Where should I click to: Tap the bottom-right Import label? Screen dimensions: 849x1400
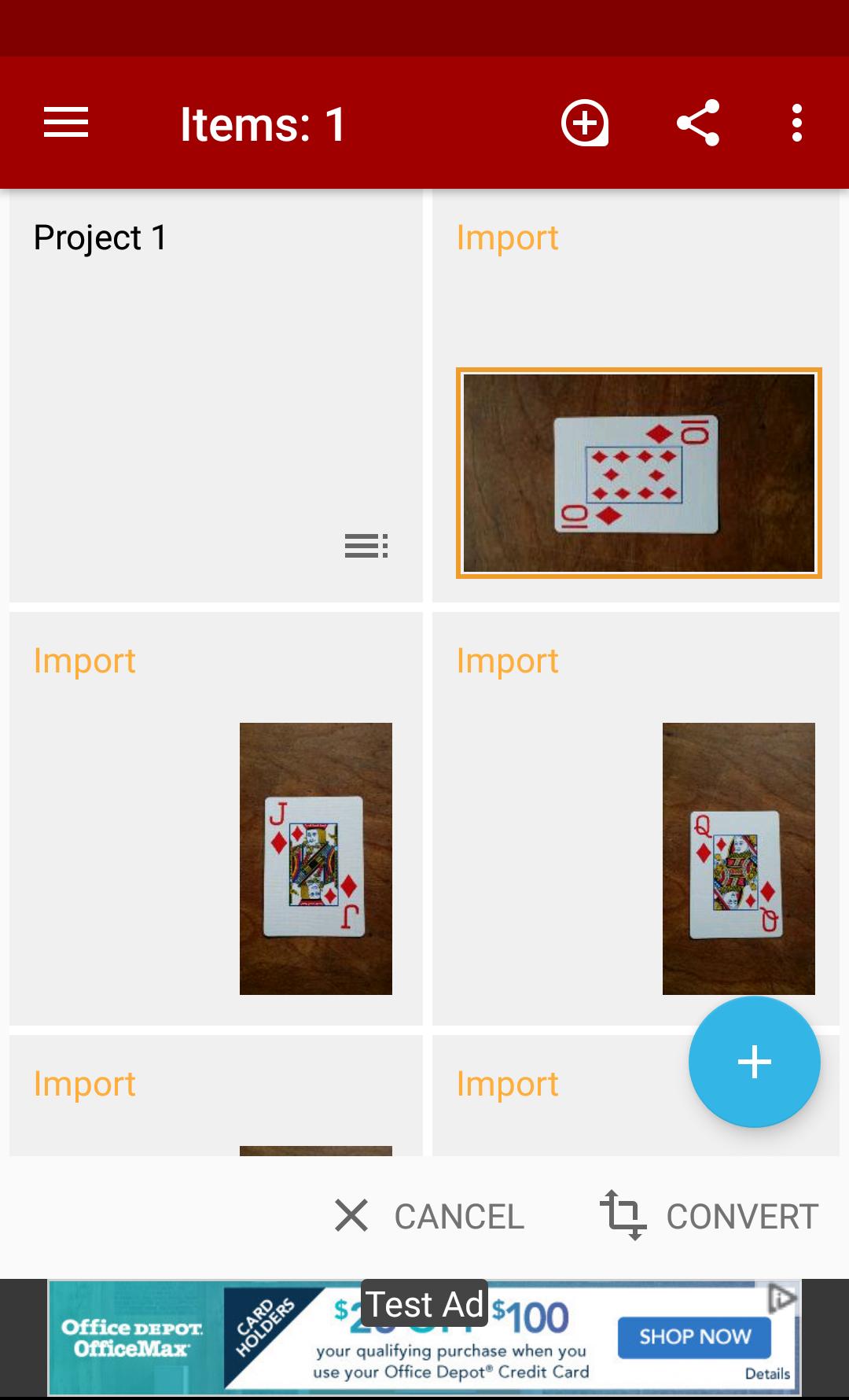[508, 1083]
